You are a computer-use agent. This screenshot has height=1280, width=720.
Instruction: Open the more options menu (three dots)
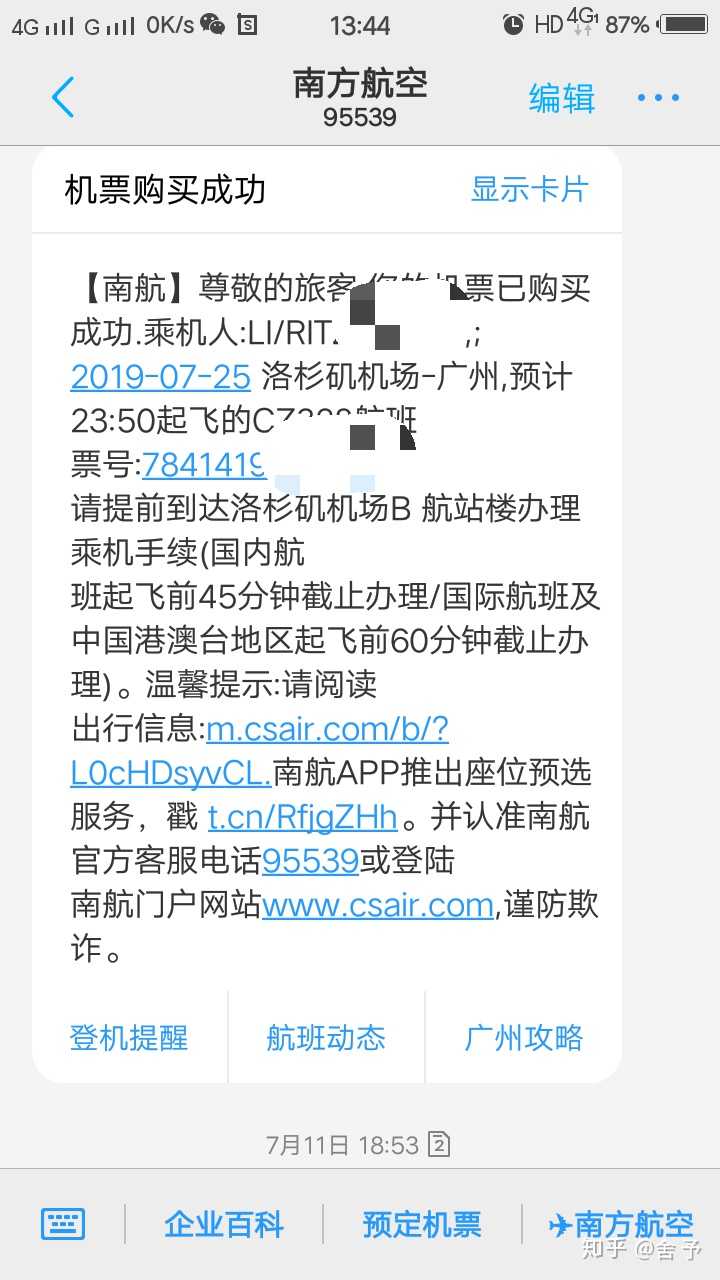click(x=657, y=97)
